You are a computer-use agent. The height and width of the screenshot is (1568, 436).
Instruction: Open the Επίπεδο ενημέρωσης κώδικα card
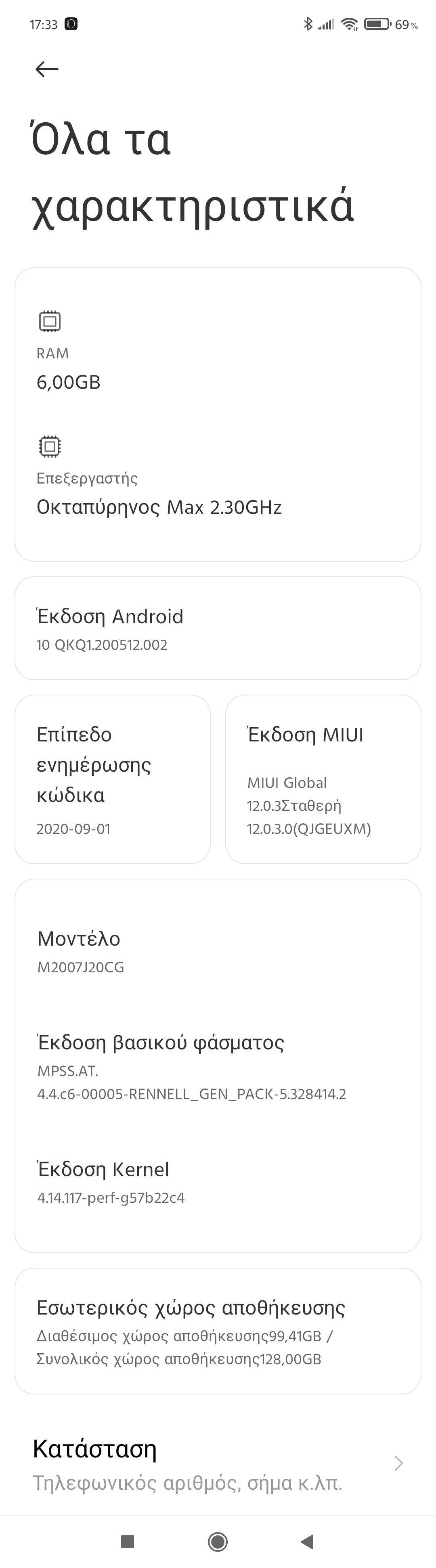point(113,779)
